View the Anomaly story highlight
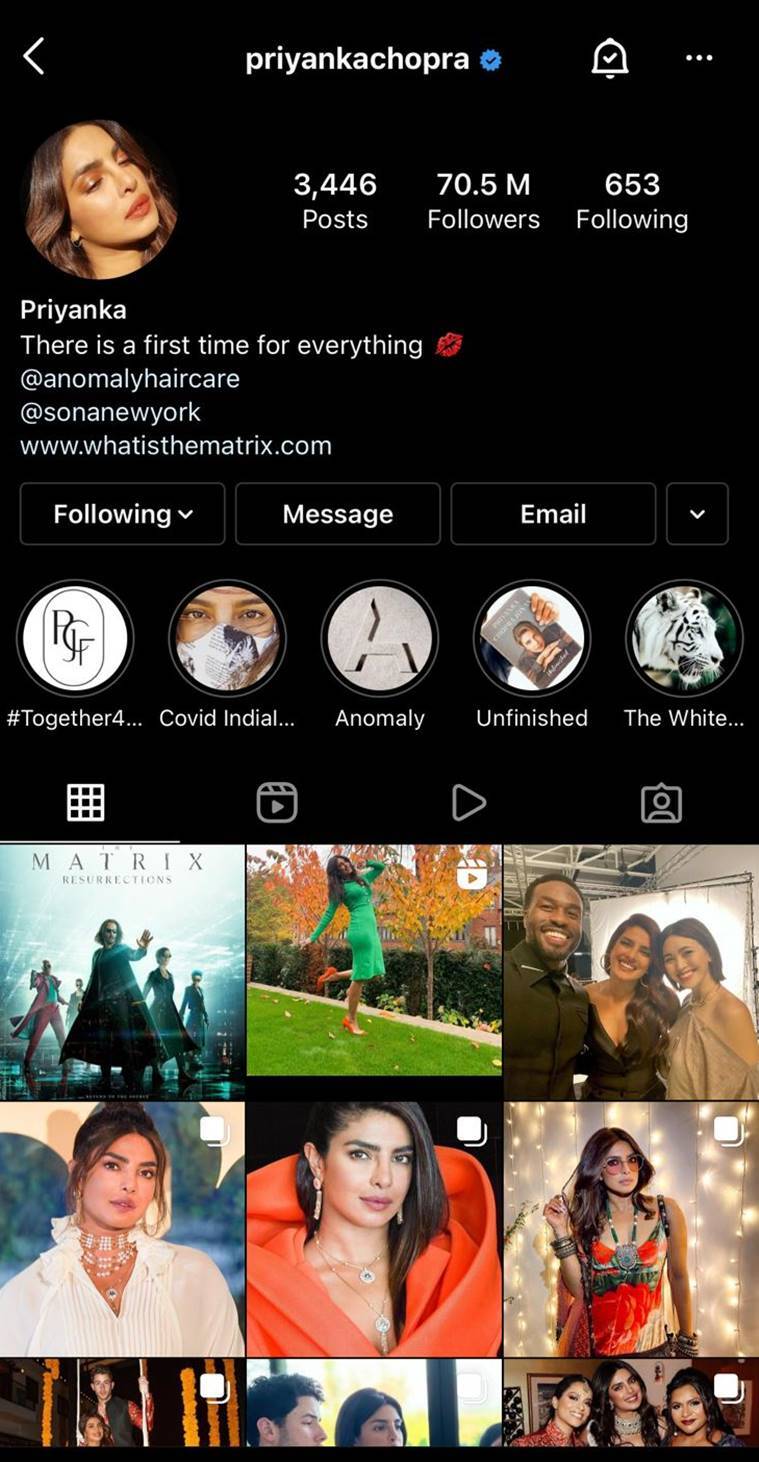The height and width of the screenshot is (1462, 759). tap(379, 639)
